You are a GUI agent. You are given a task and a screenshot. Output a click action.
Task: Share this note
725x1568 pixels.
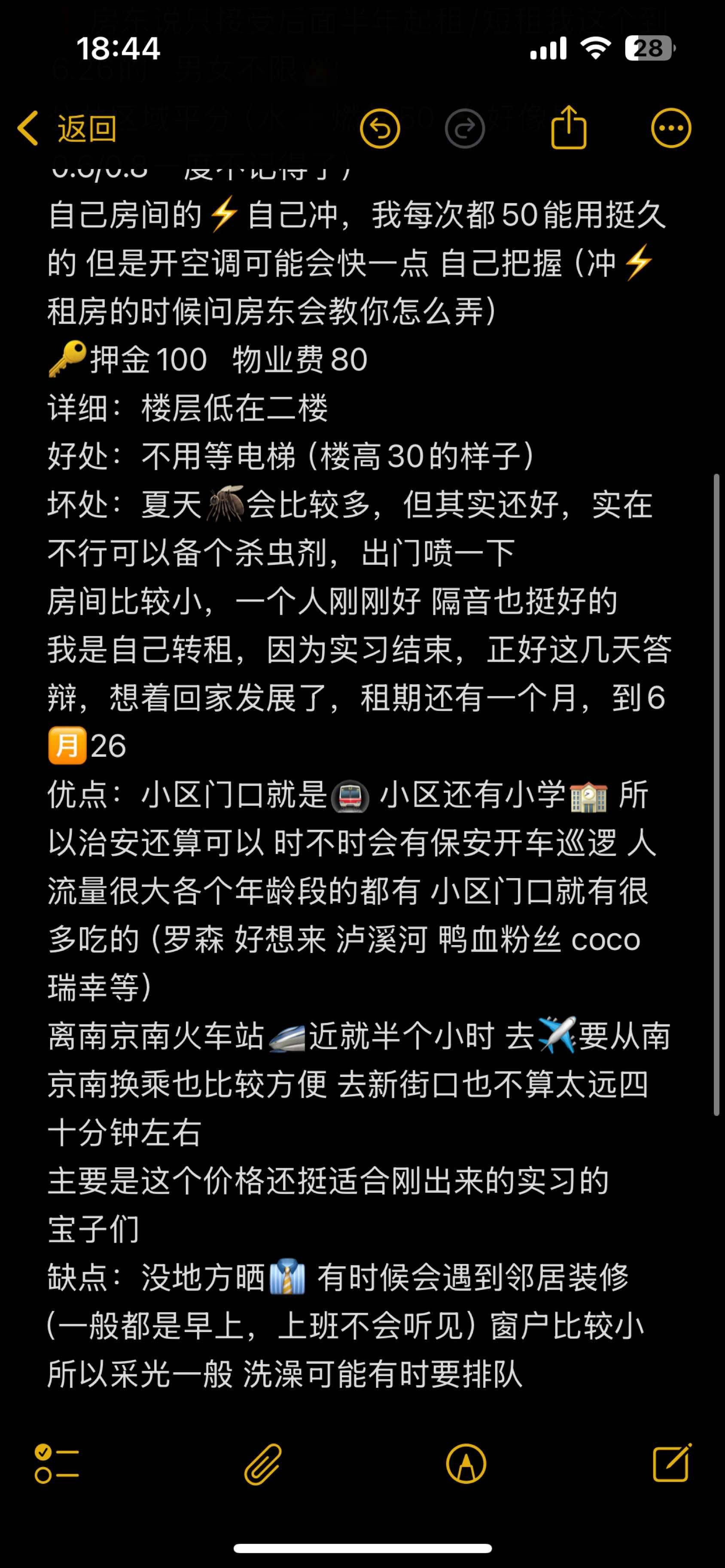[568, 127]
